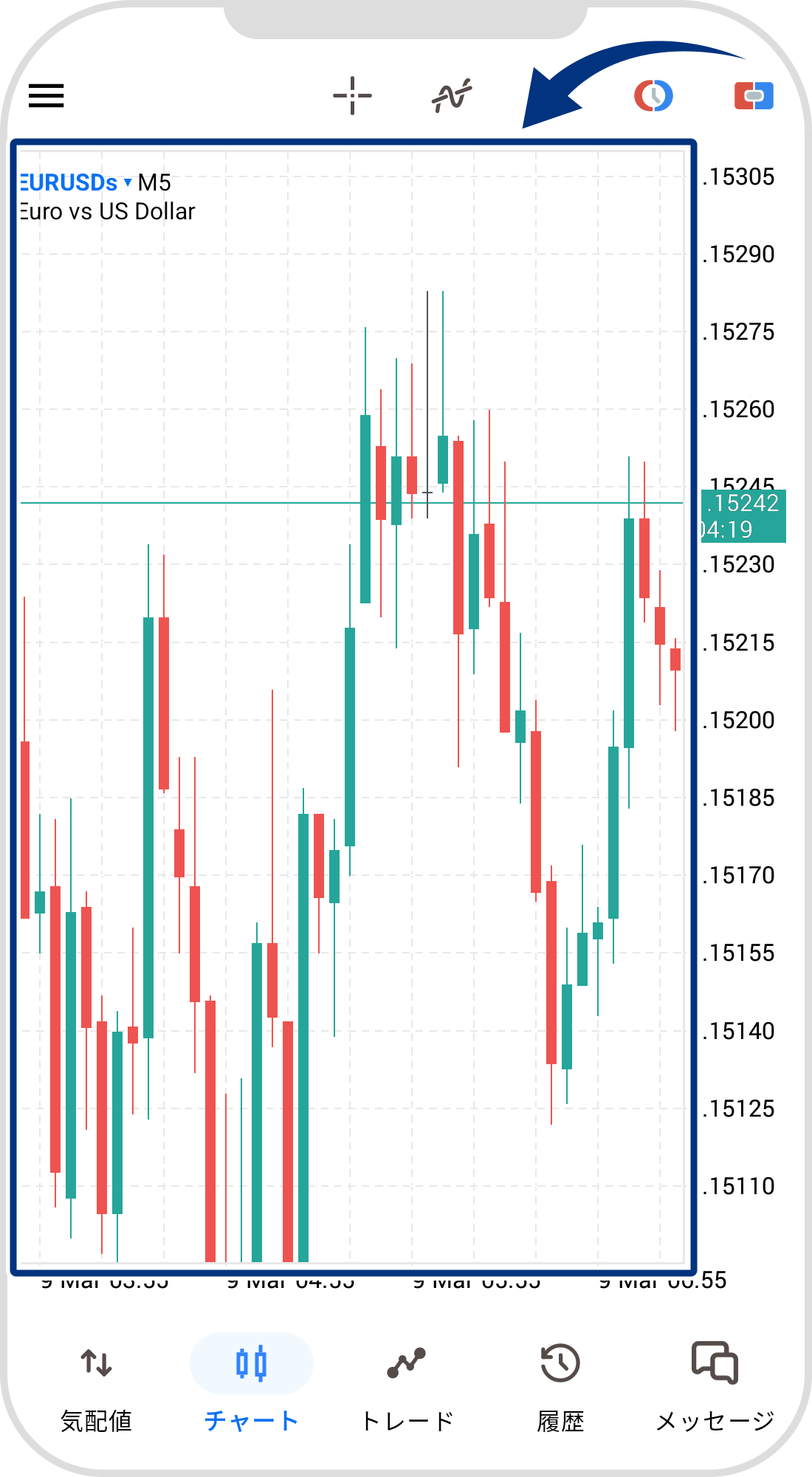This screenshot has width=812, height=1477.
Task: Open the hamburger side menu
Action: [x=46, y=96]
